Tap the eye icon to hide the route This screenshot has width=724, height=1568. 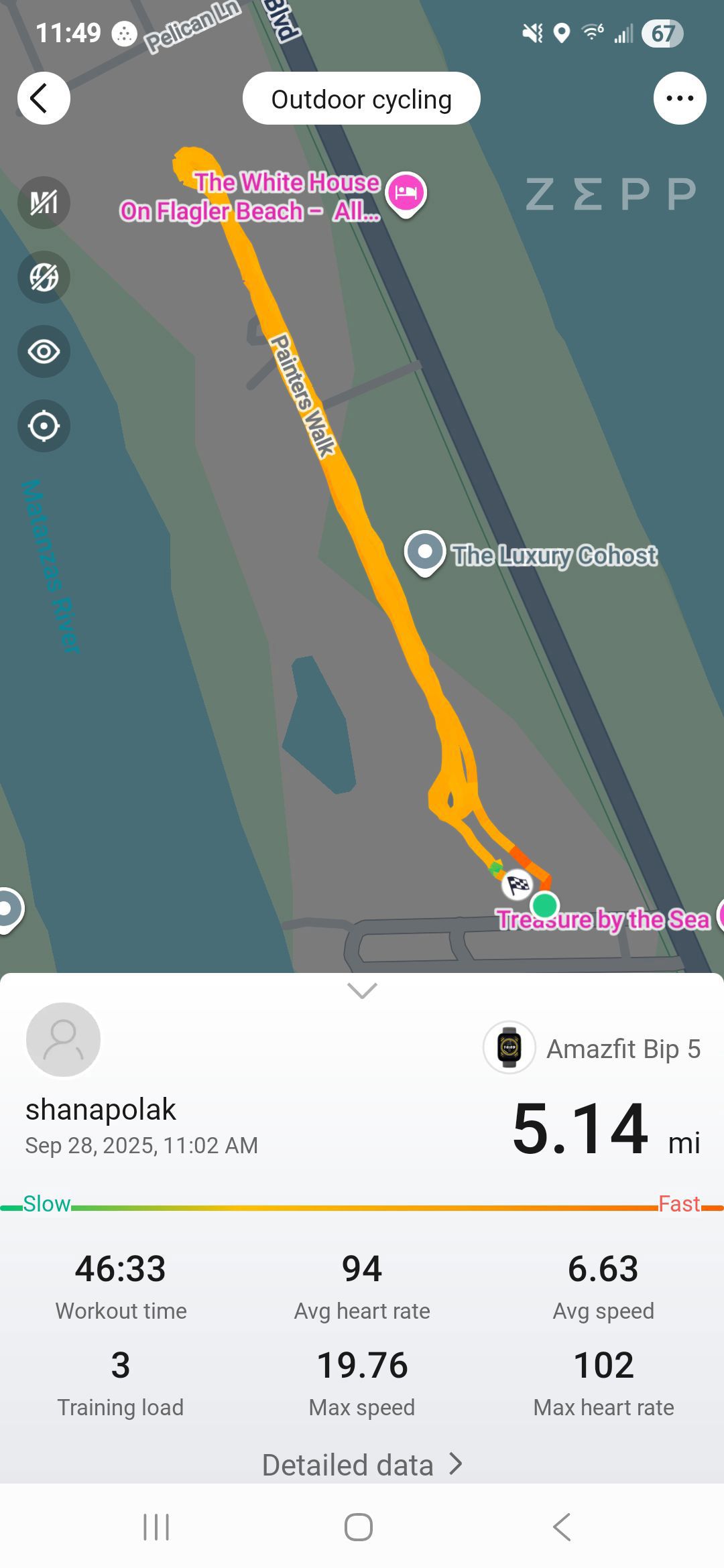coord(44,351)
